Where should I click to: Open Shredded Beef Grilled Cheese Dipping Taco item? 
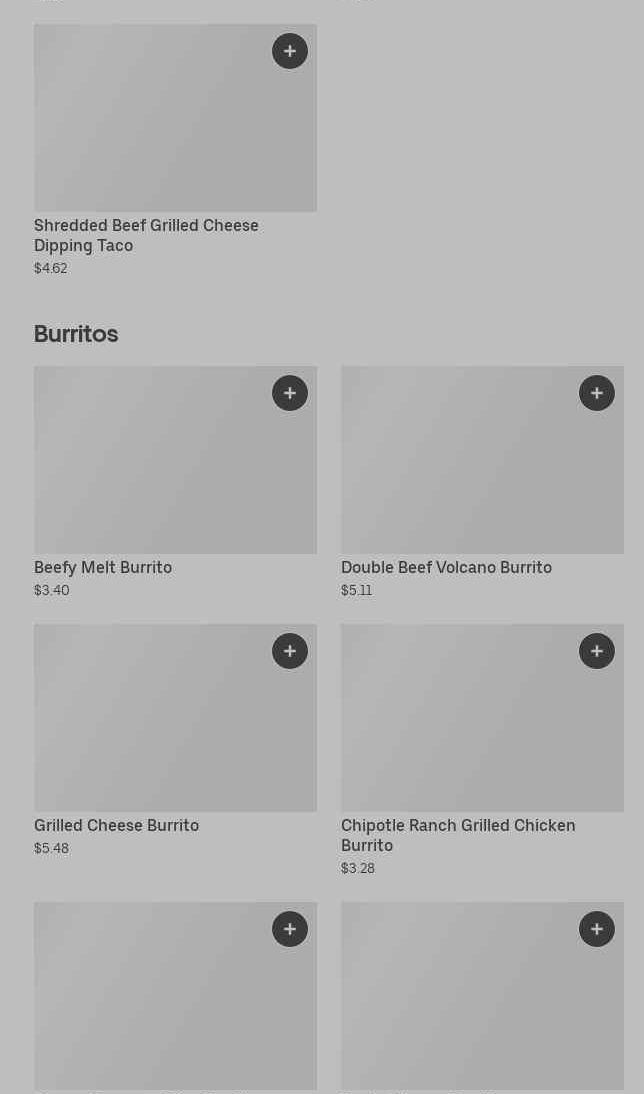tap(146, 235)
